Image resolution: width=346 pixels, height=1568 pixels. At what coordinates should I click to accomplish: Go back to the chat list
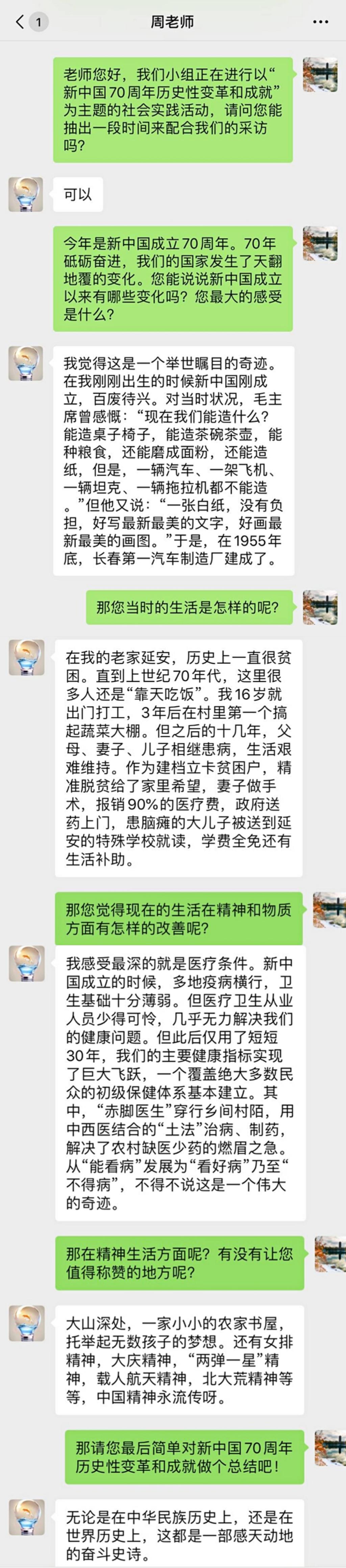click(20, 23)
